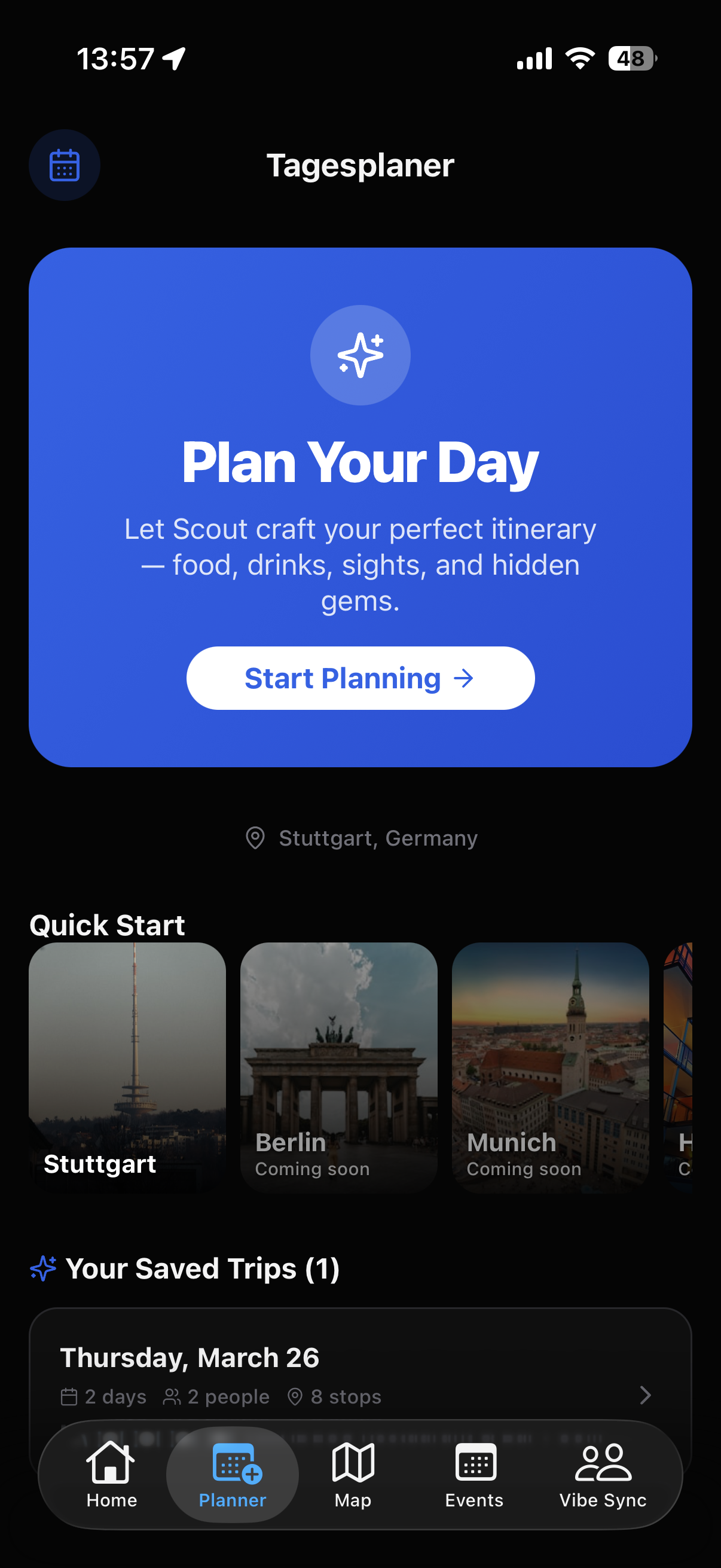Open the calendar icon in header

[x=65, y=165]
